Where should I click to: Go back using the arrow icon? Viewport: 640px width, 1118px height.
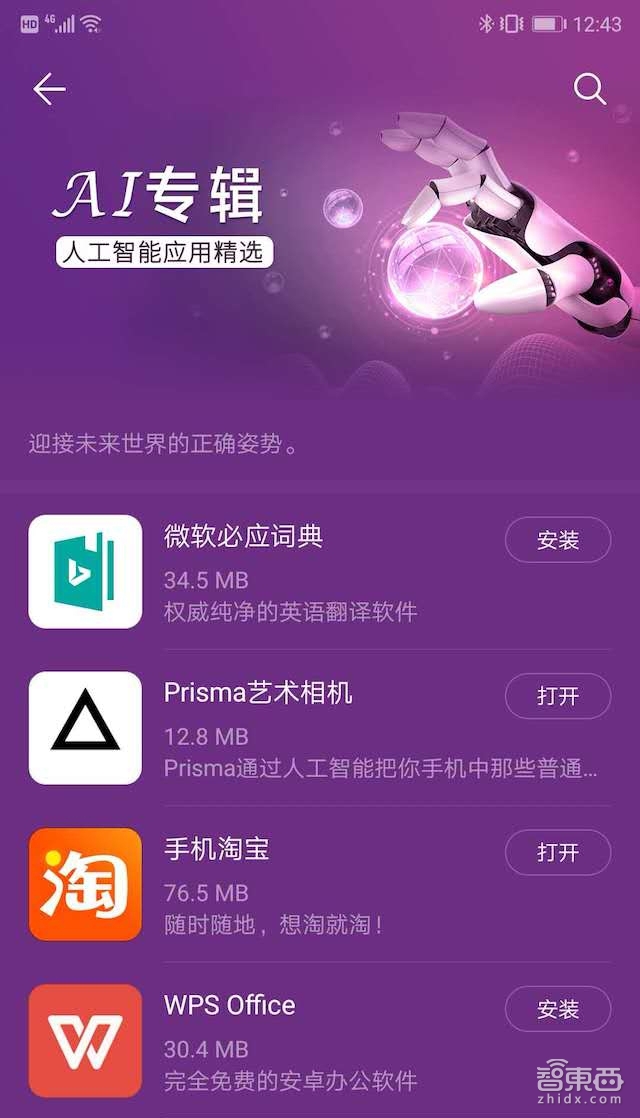coord(49,89)
